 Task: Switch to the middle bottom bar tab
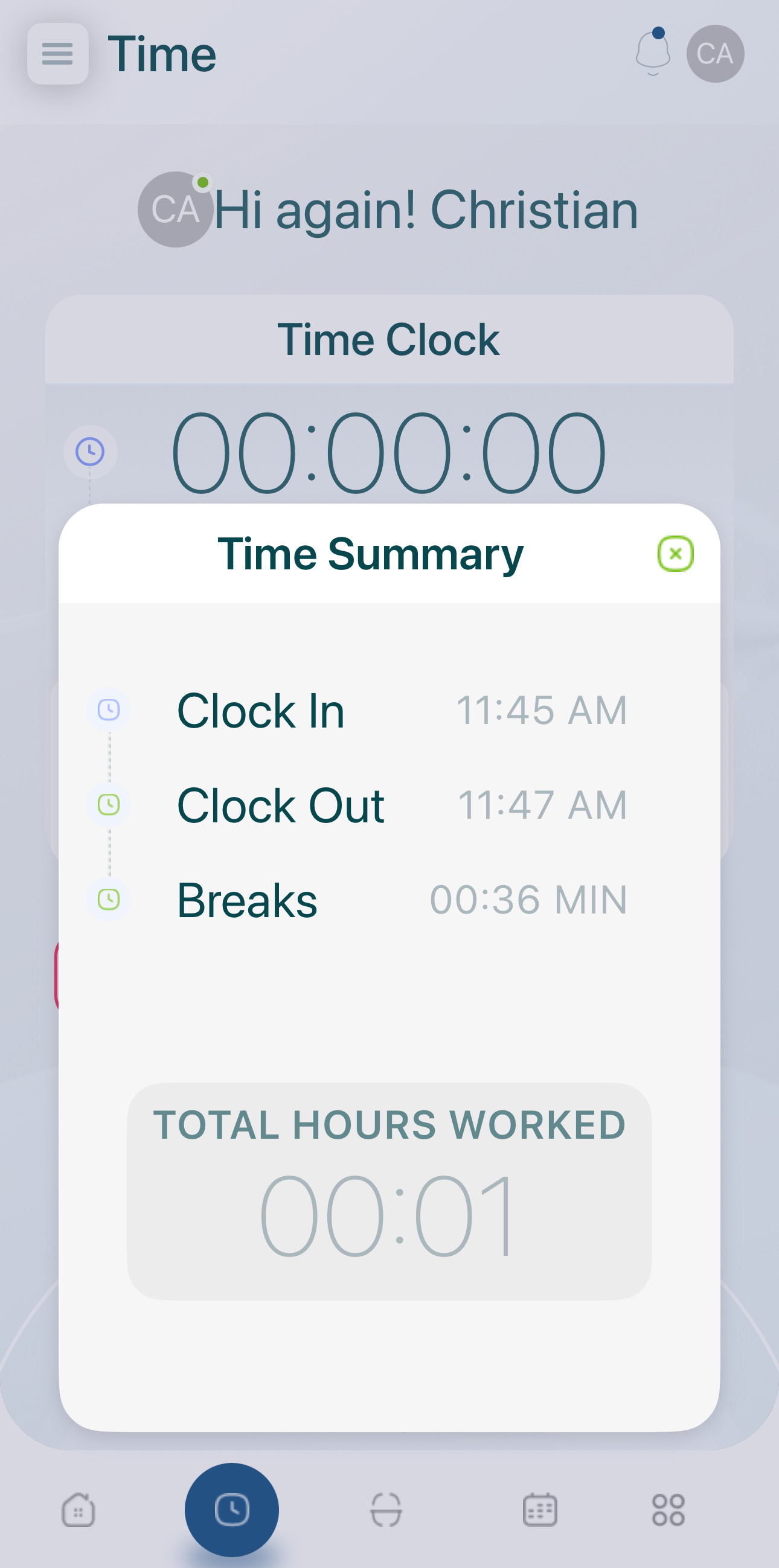[386, 1509]
